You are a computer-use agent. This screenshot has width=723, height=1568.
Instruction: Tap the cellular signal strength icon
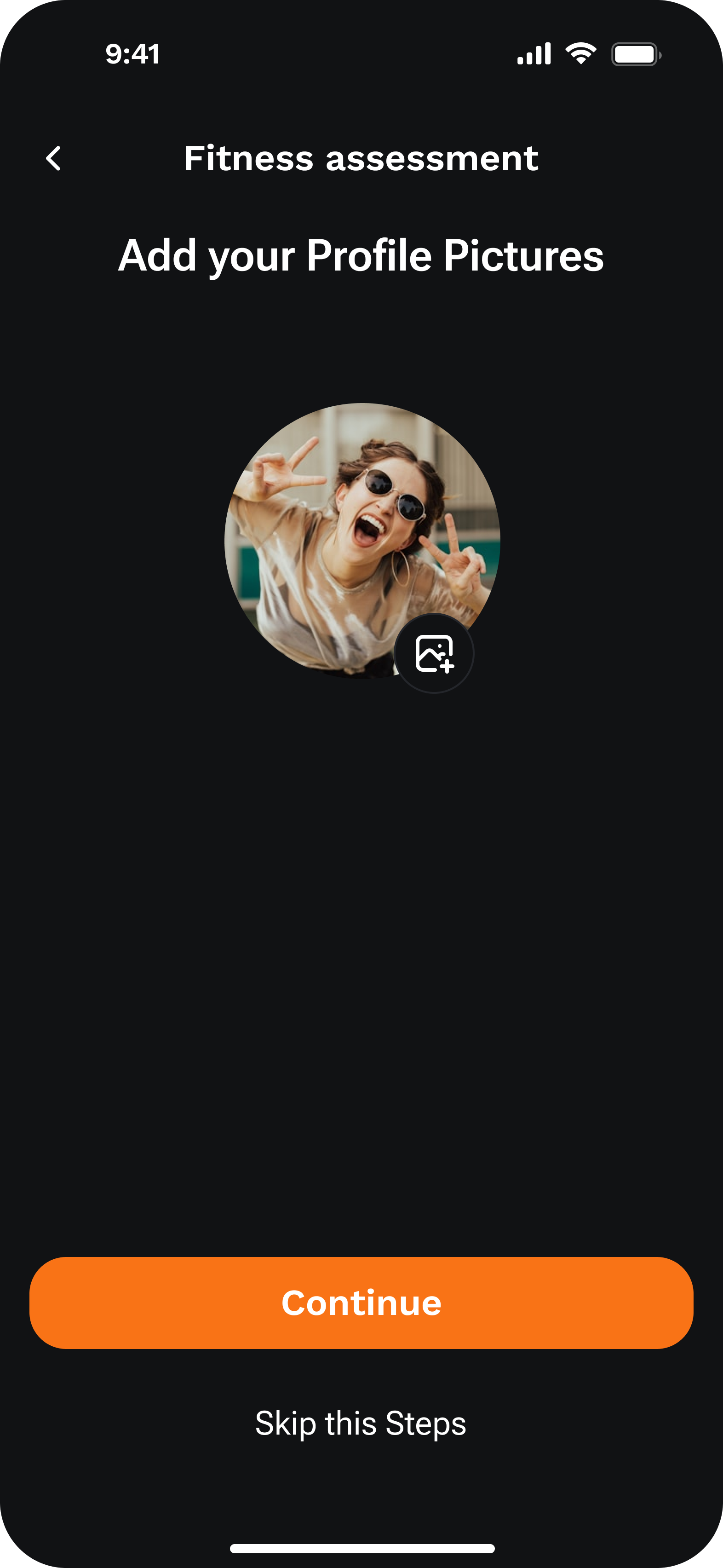click(534, 53)
